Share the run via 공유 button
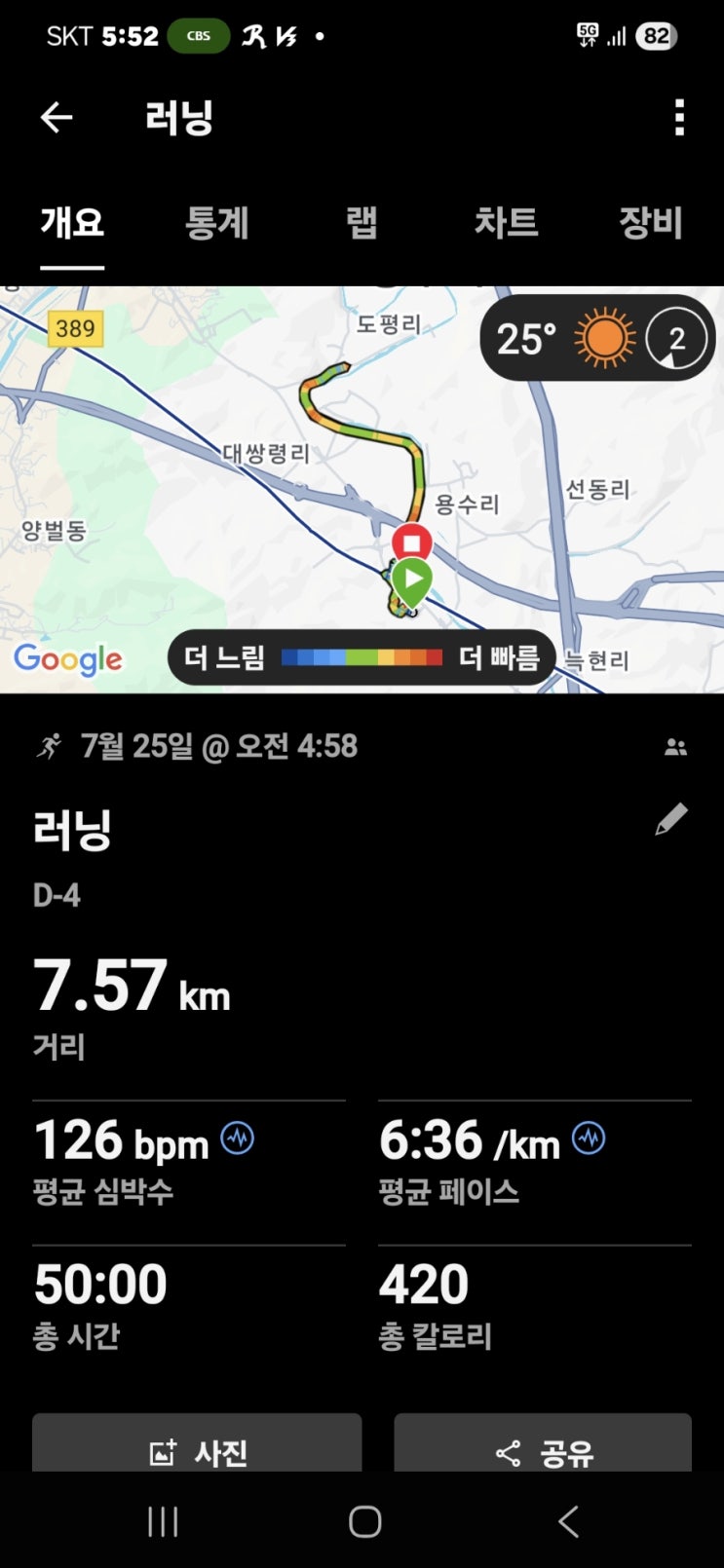The height and width of the screenshot is (1568, 724). (543, 1451)
